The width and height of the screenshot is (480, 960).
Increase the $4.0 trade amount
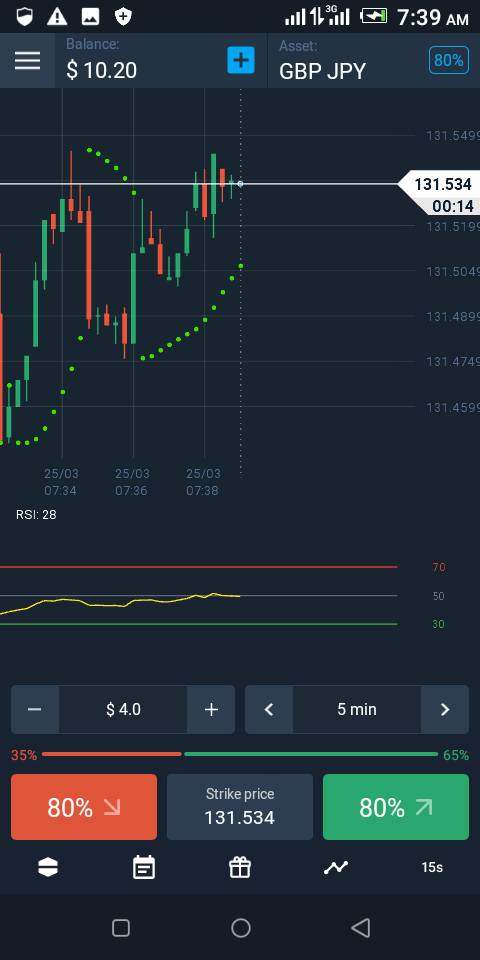211,709
